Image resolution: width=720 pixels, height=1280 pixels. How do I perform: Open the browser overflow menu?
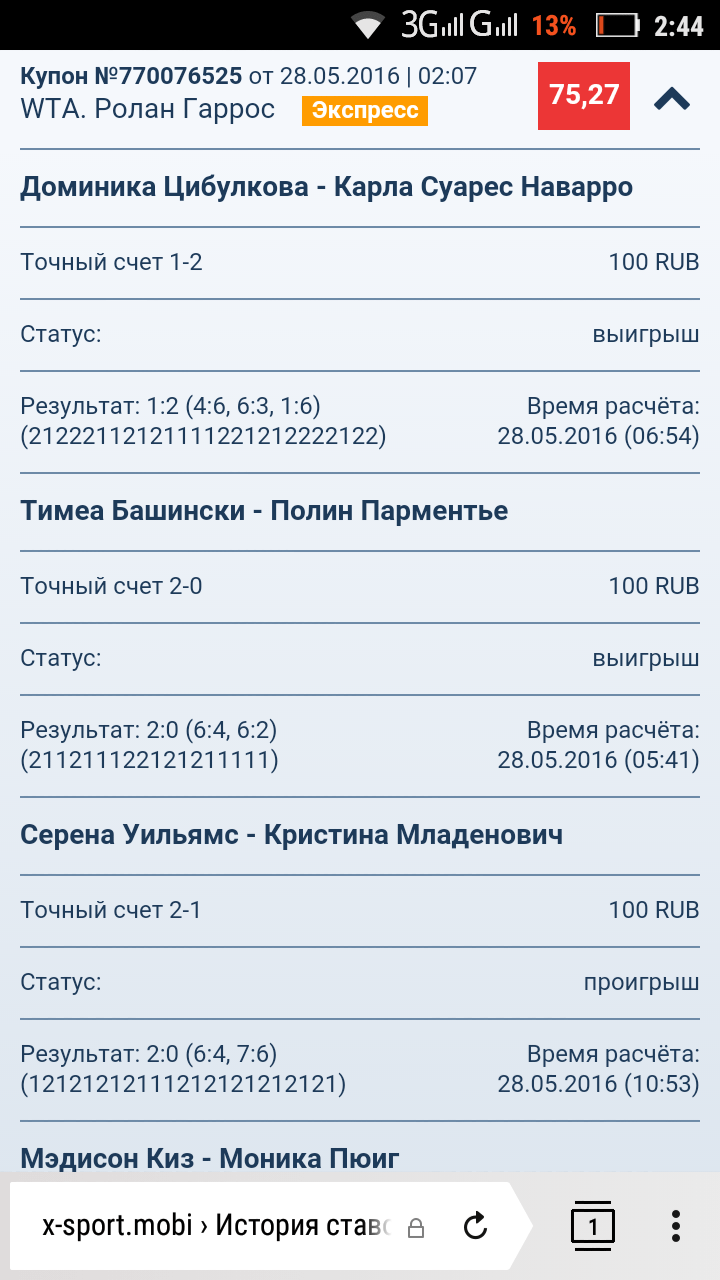[x=676, y=1226]
